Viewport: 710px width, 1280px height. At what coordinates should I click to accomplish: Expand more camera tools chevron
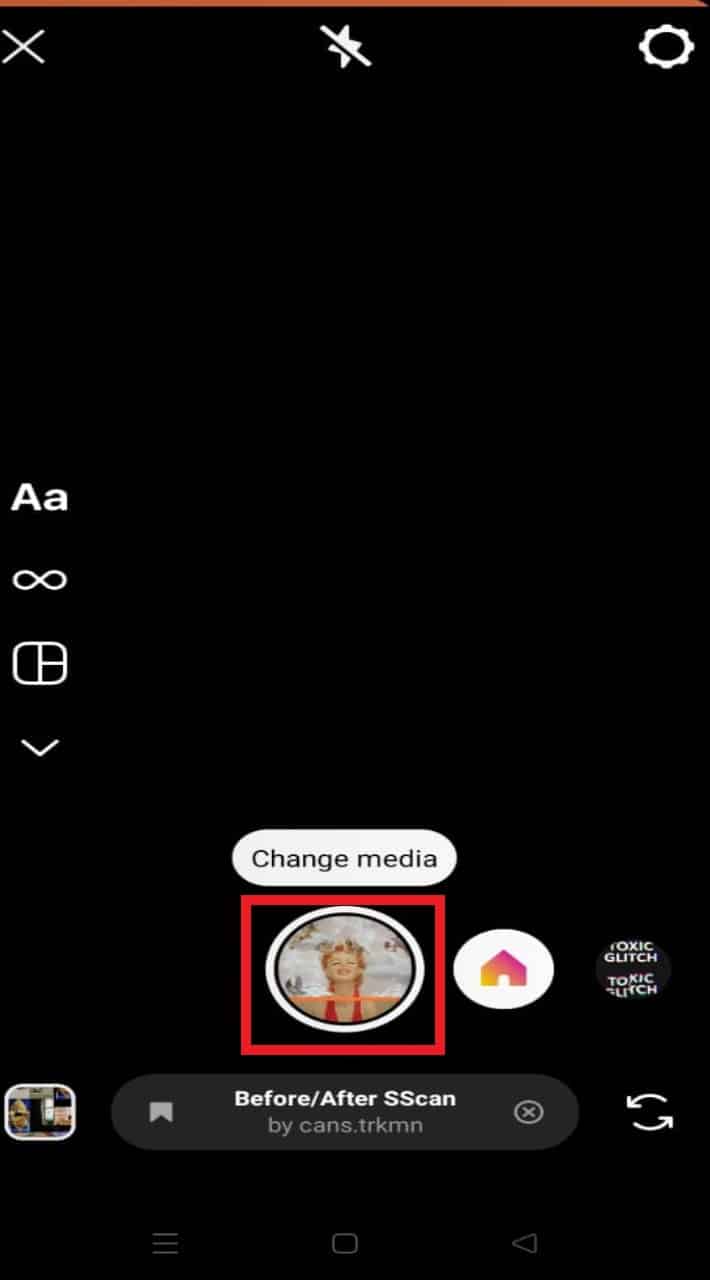tap(39, 747)
